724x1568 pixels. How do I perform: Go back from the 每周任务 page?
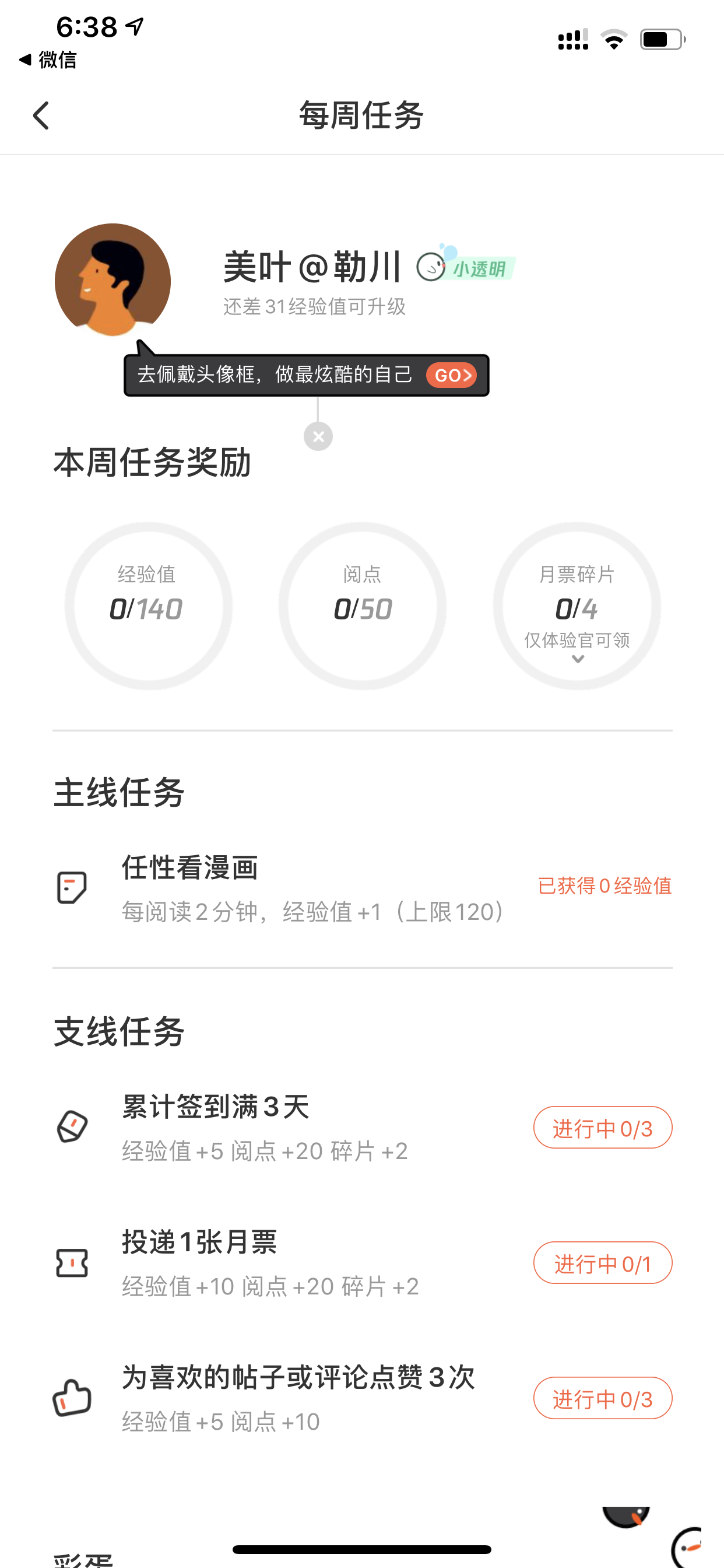point(41,116)
